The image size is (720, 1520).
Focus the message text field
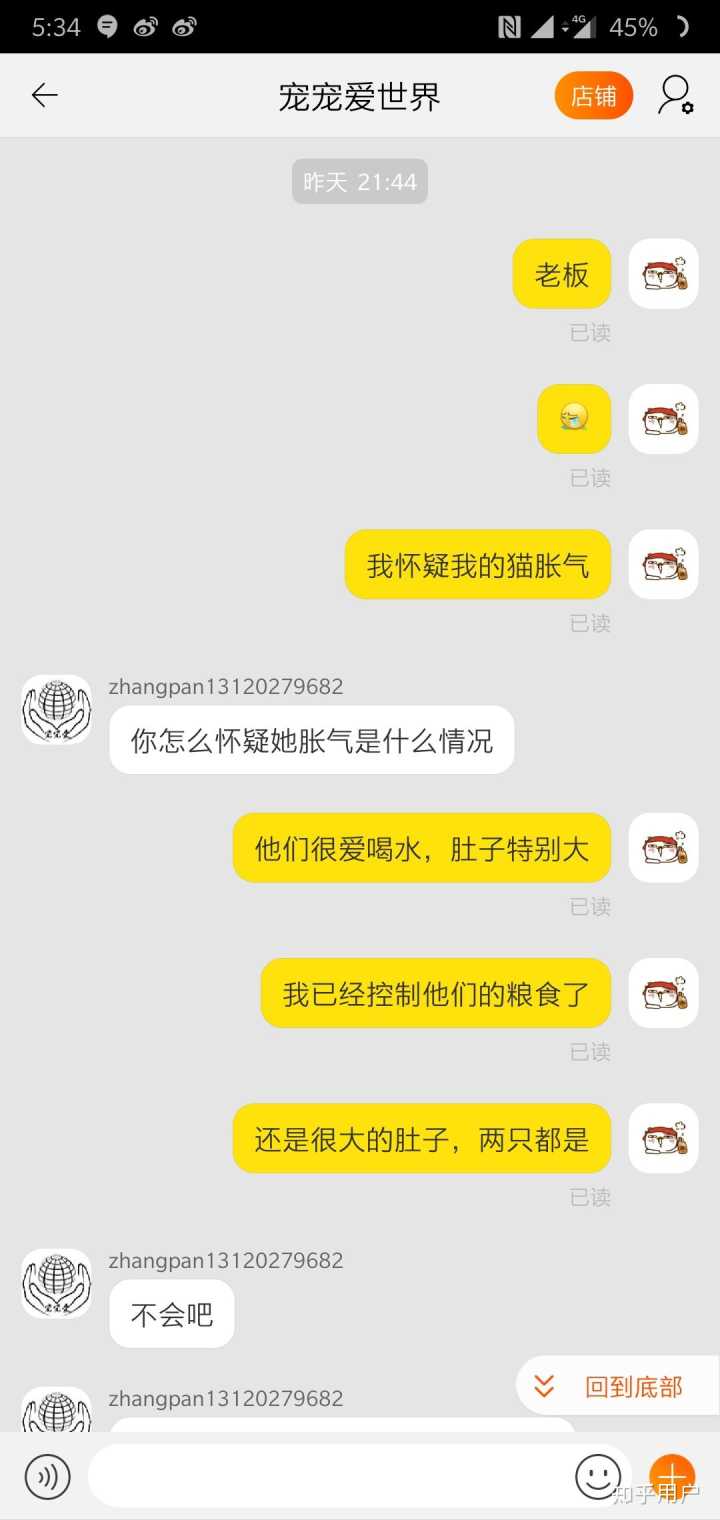coord(330,1476)
